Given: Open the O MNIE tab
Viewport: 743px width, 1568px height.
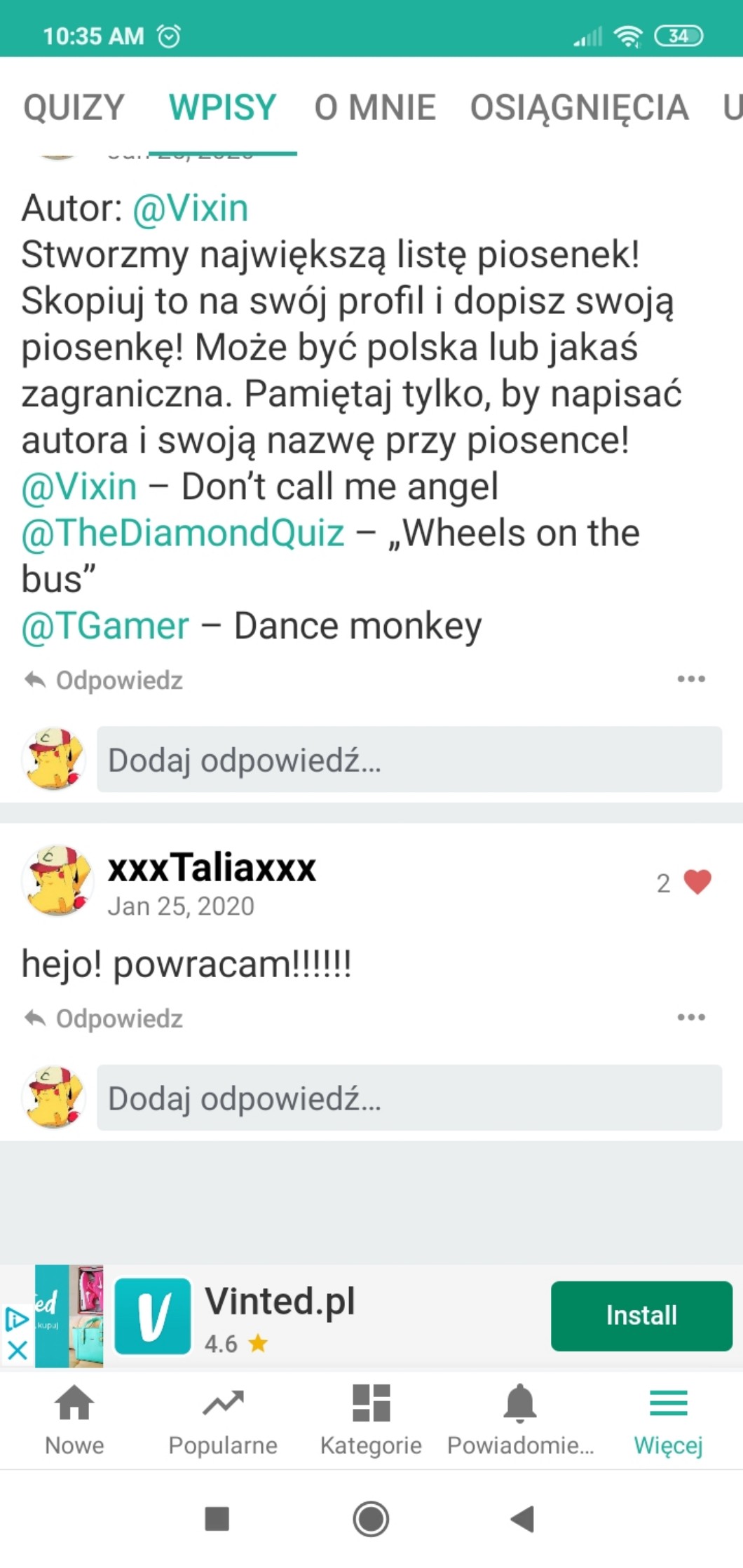Looking at the screenshot, I should 374,108.
